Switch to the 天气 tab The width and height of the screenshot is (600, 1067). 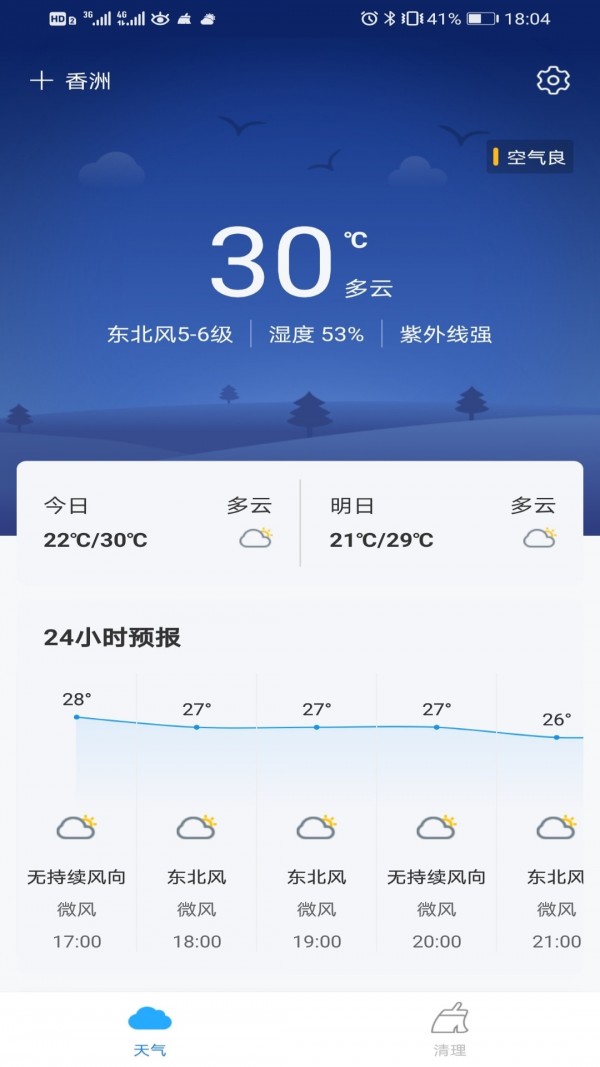150,1030
